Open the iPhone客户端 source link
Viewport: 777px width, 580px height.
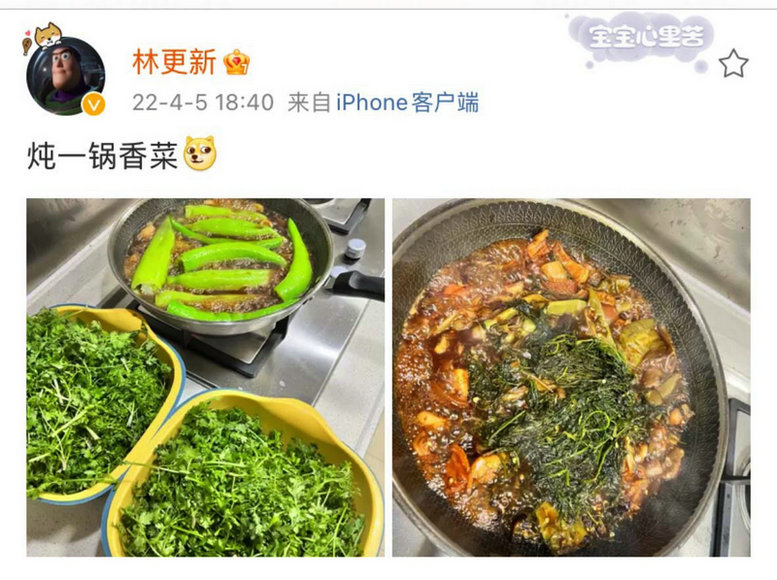click(x=407, y=102)
